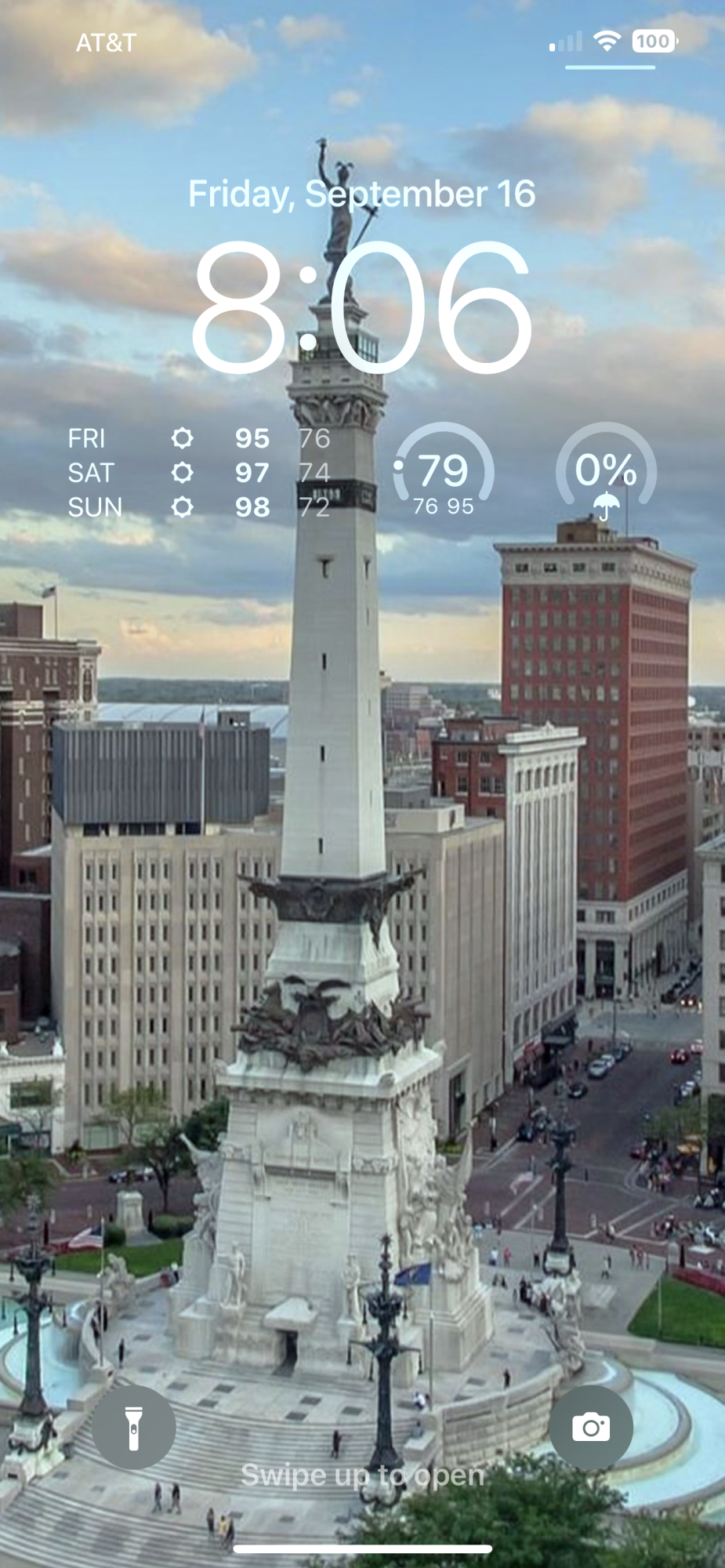Image resolution: width=725 pixels, height=1568 pixels.
Task: Open the camera from the lock screen
Action: point(590,1427)
